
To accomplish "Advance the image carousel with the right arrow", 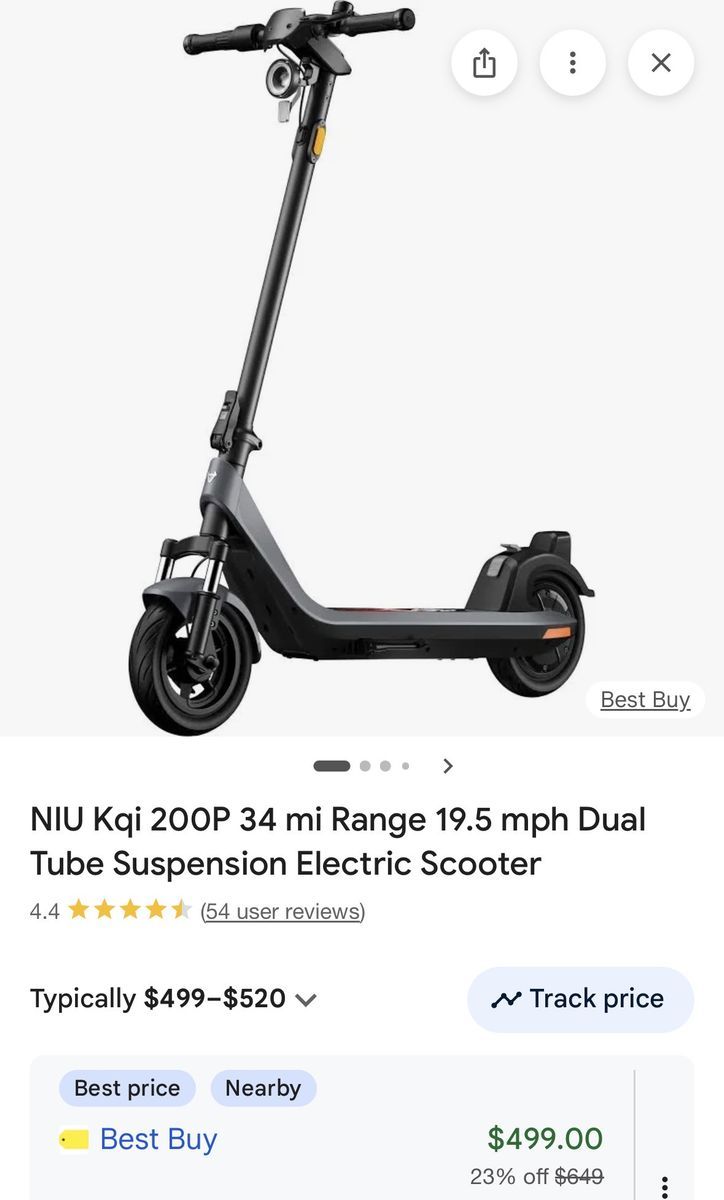I will click(447, 765).
